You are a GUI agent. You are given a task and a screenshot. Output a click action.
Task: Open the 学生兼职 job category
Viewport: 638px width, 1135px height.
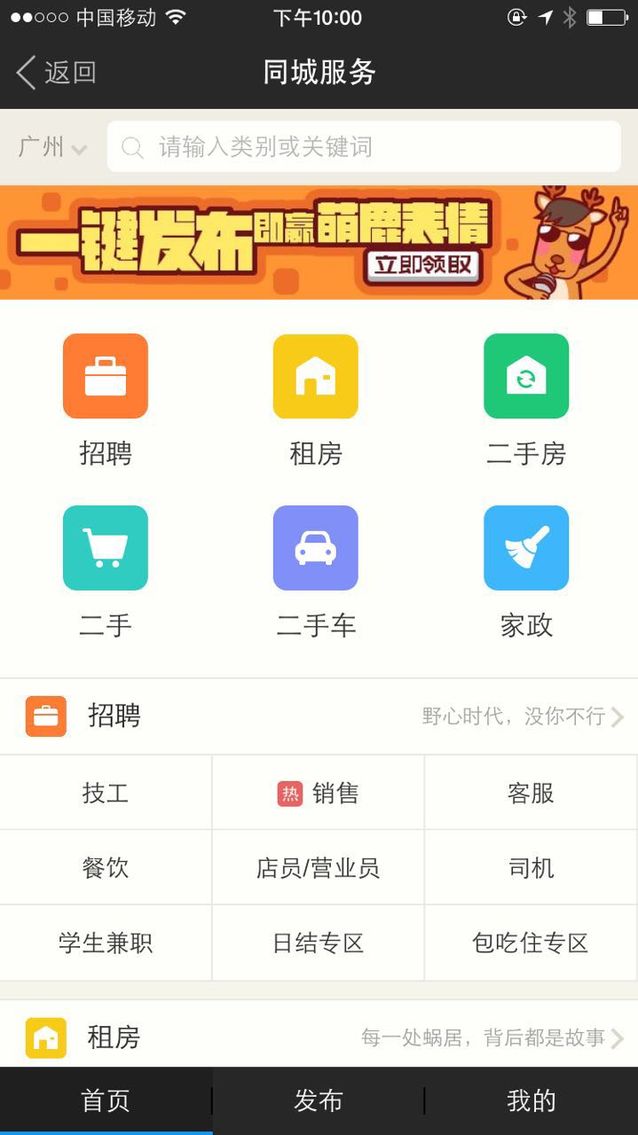point(105,943)
